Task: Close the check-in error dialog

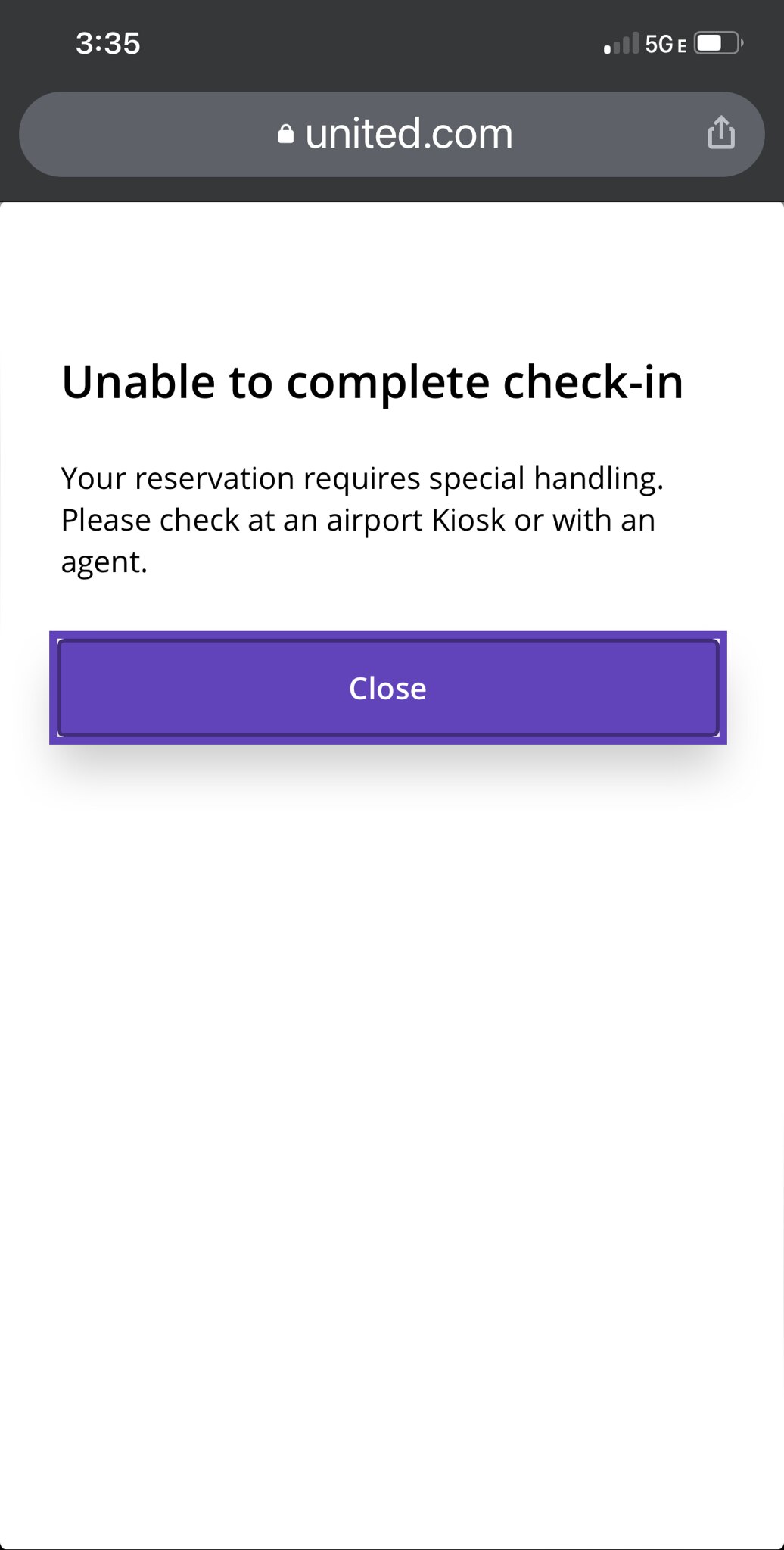Action: click(x=387, y=688)
